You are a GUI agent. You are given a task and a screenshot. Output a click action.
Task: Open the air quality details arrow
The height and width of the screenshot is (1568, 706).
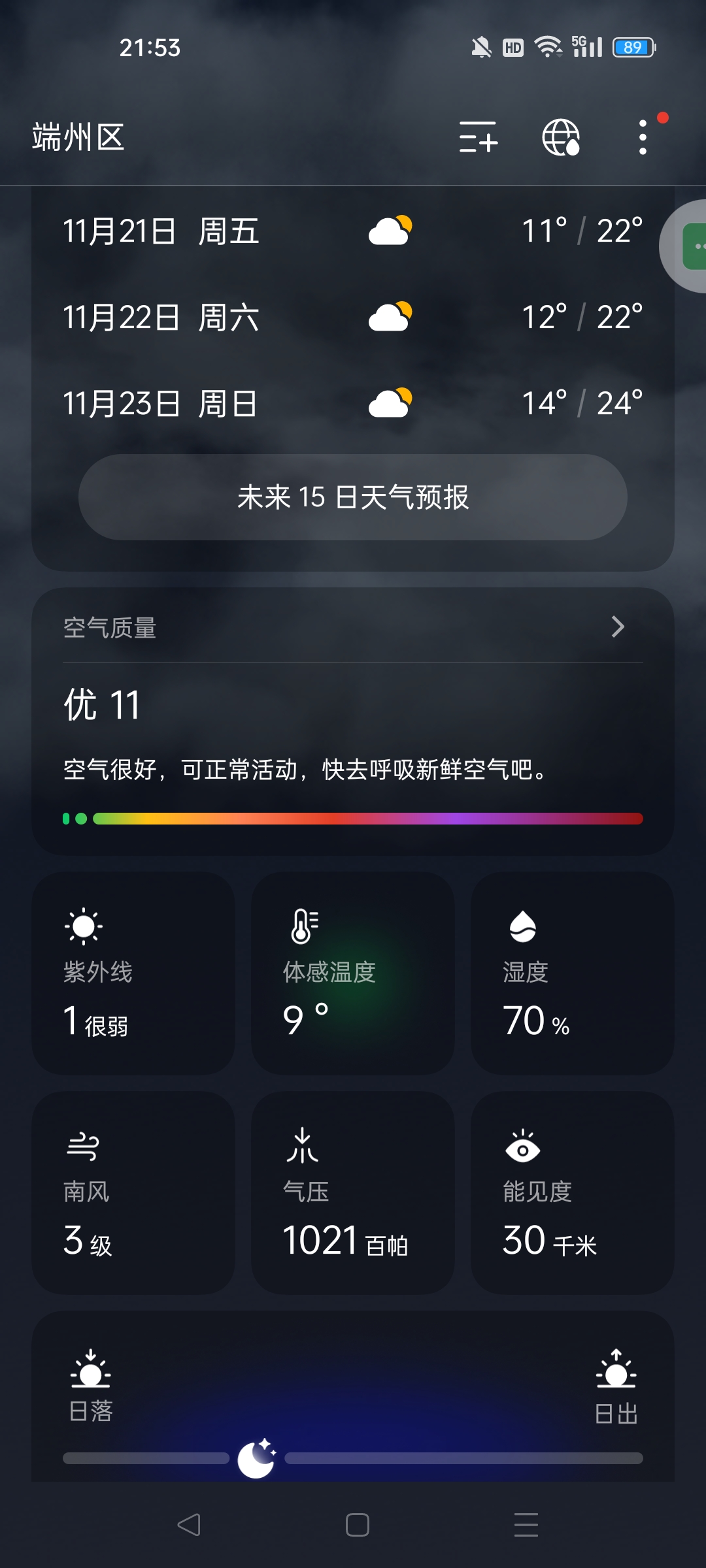click(x=618, y=627)
